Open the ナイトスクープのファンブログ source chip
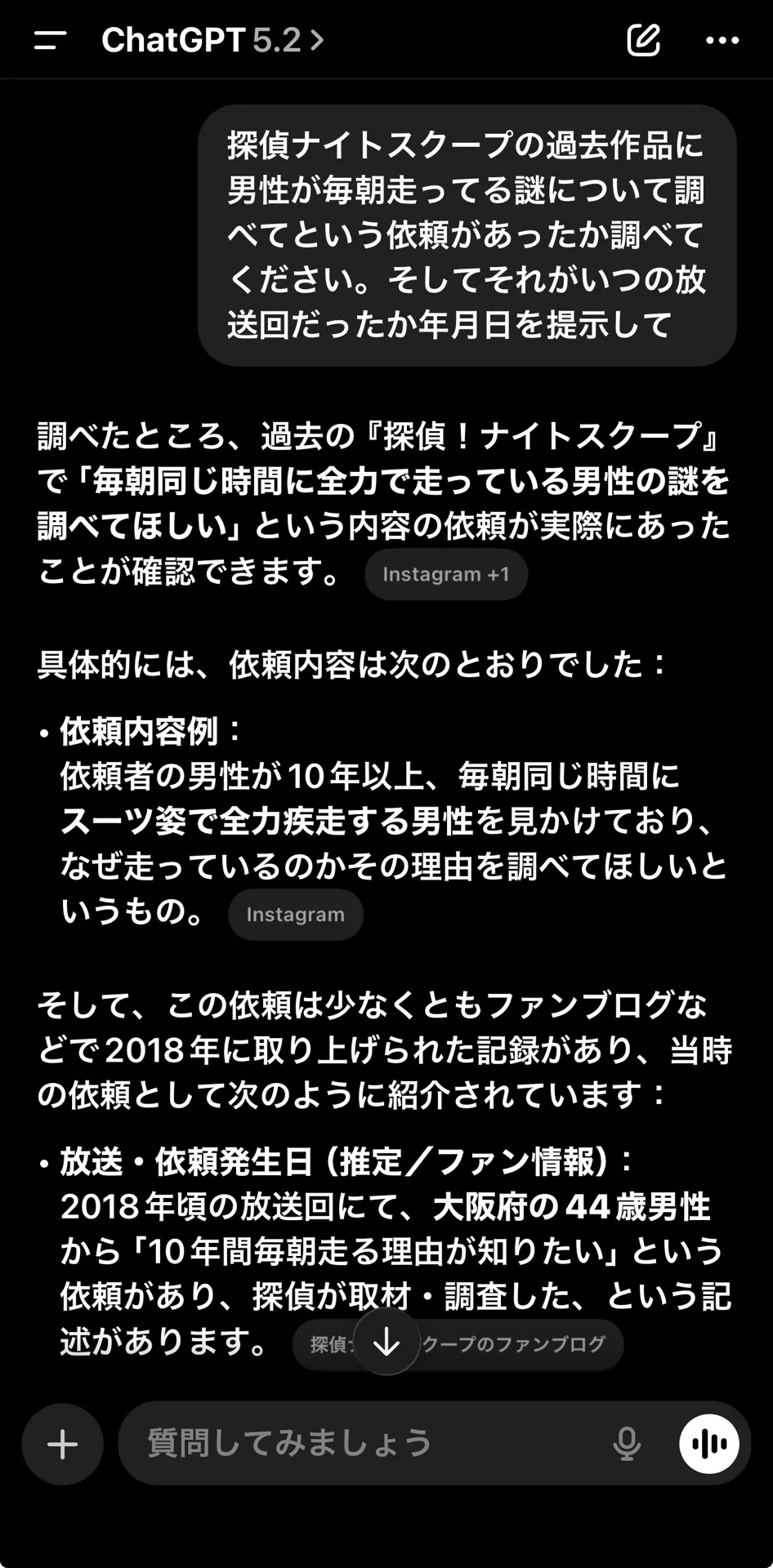773x1568 pixels. [458, 1344]
